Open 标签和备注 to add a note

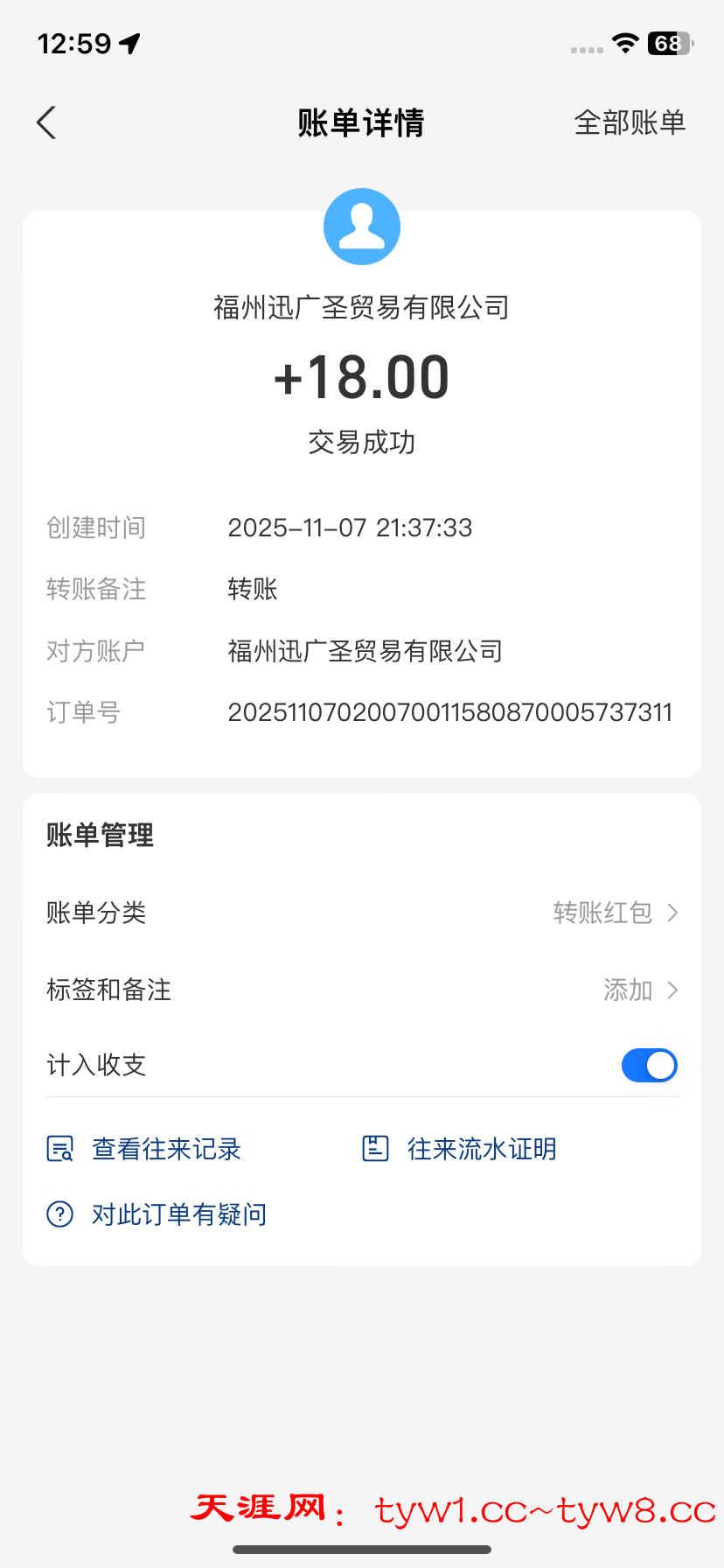pyautogui.click(x=362, y=990)
